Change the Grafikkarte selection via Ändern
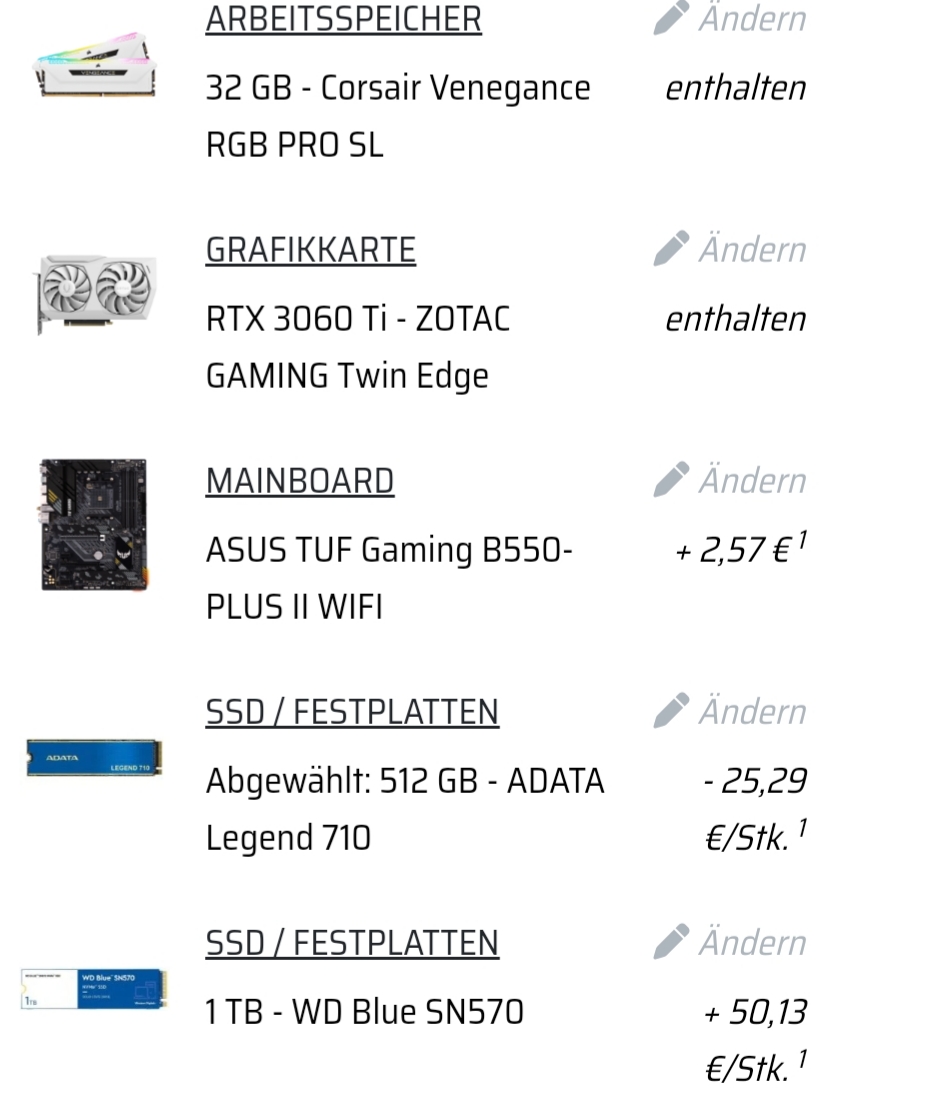The width and height of the screenshot is (942, 1111). pyautogui.click(x=730, y=249)
